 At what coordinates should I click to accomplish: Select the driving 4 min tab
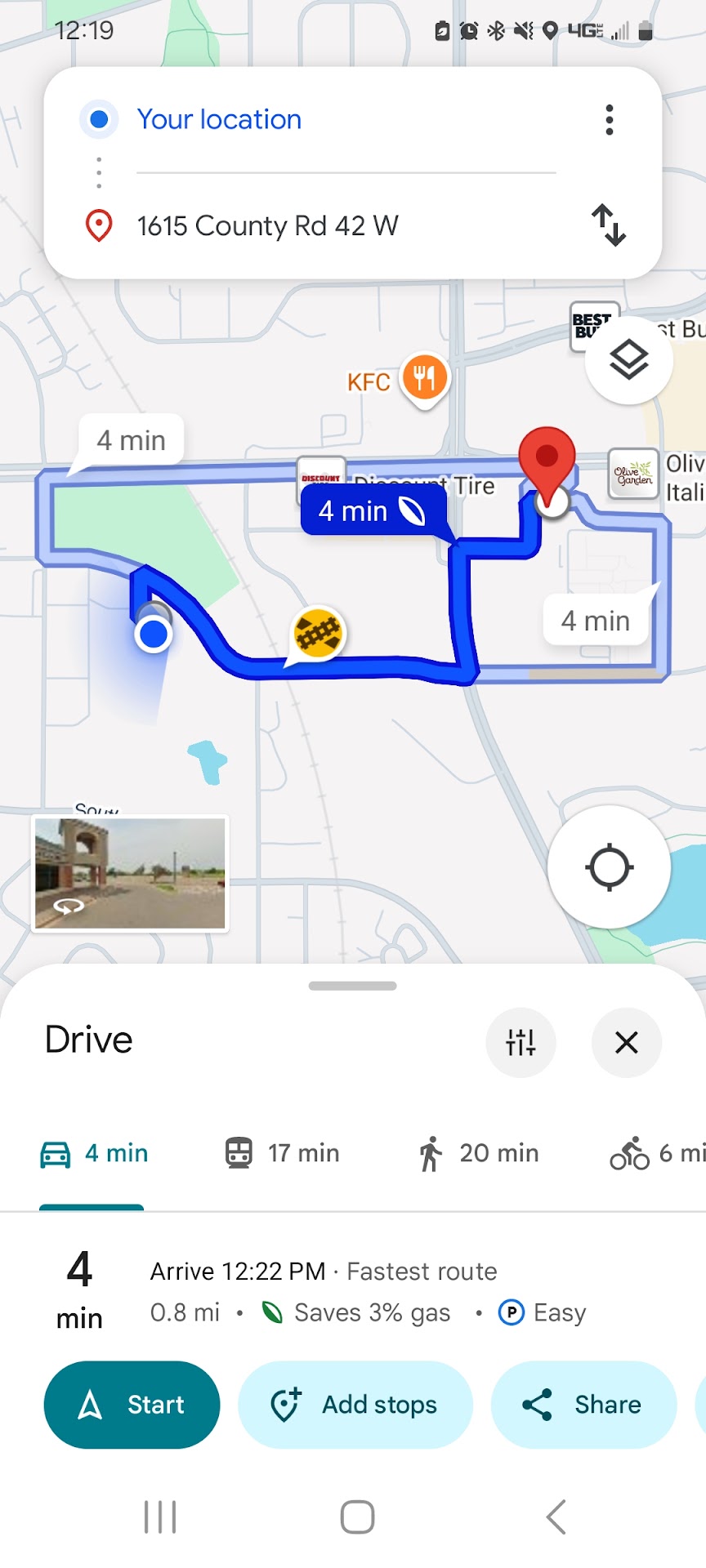click(x=94, y=1153)
